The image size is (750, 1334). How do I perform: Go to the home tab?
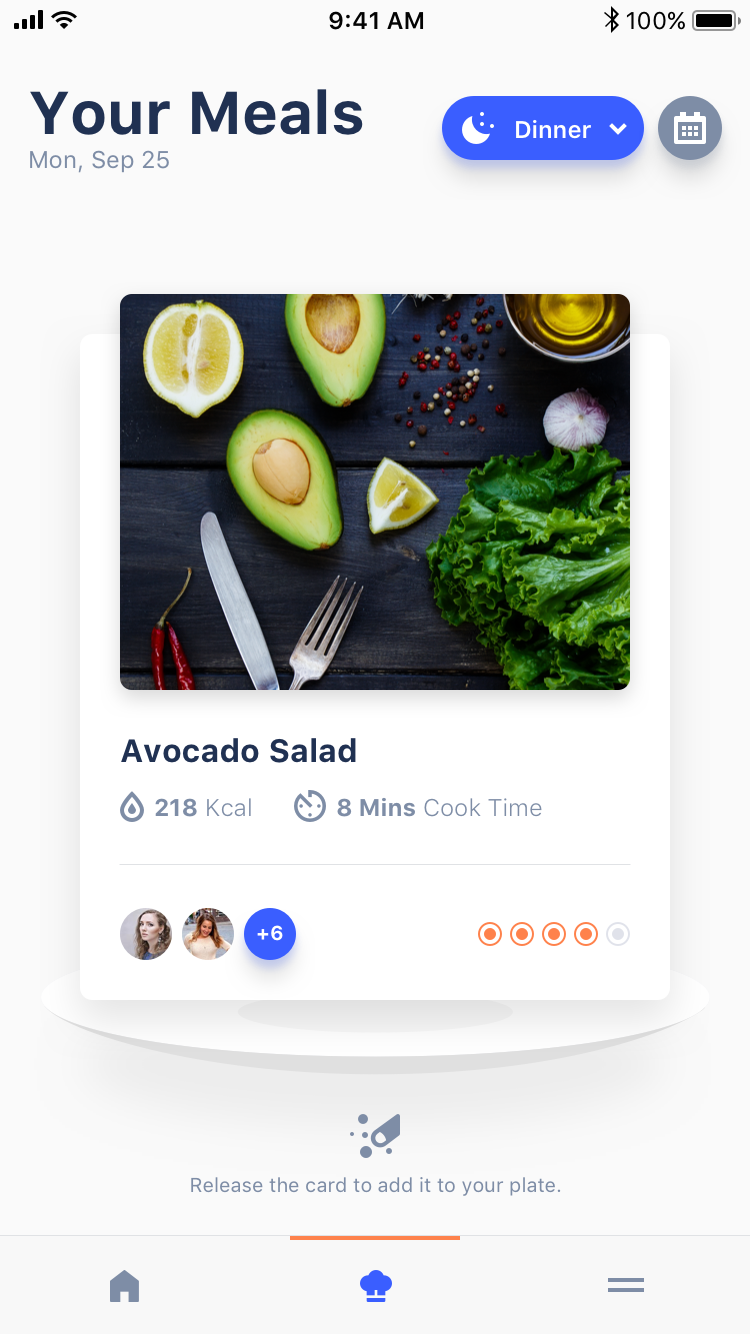click(125, 1285)
